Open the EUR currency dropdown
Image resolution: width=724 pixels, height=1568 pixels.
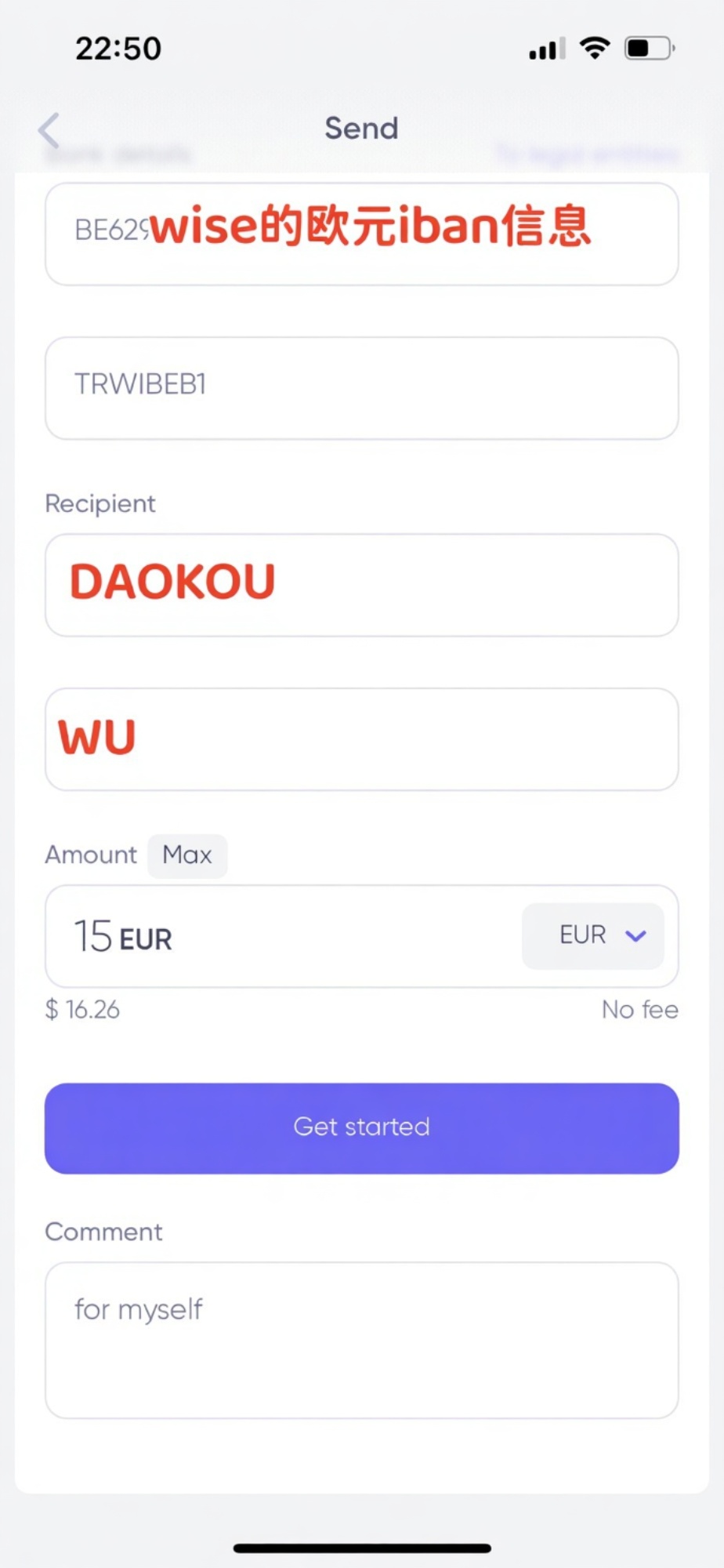coord(592,935)
